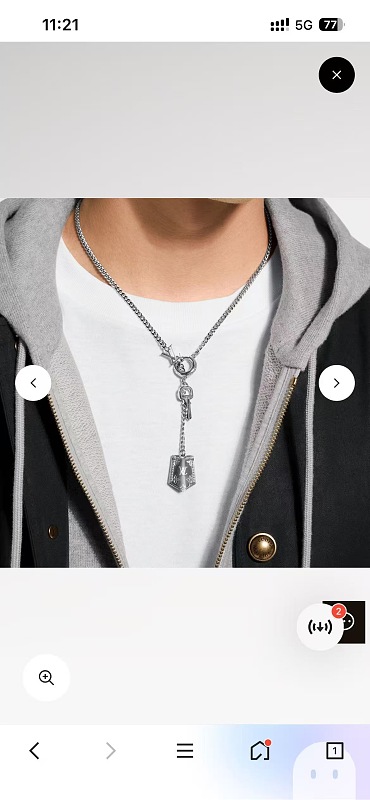Show the next product image
The height and width of the screenshot is (800, 370).
point(336,383)
